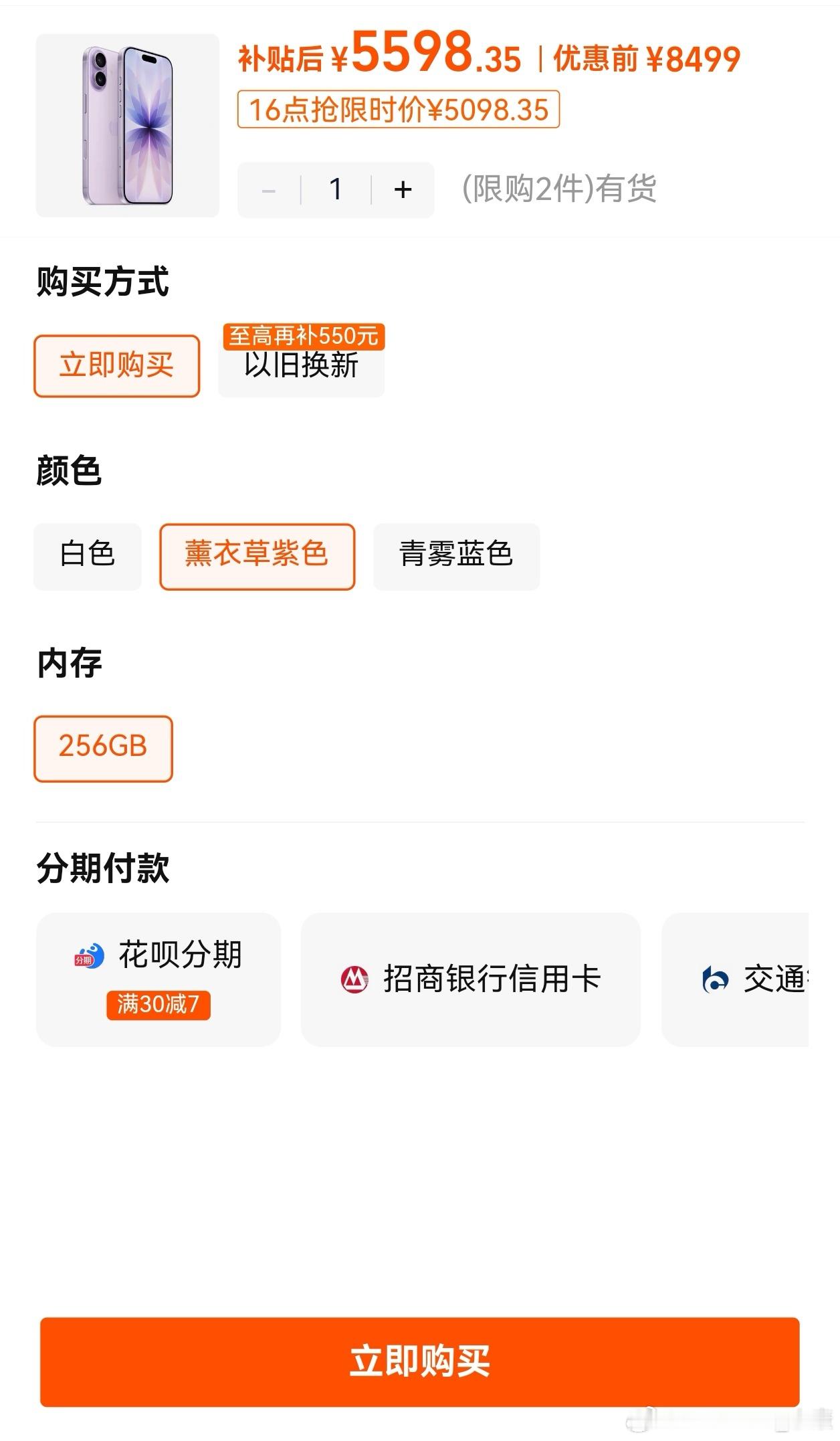
Task: Deselect the 薰衣草紫色 color swatch
Action: point(257,556)
